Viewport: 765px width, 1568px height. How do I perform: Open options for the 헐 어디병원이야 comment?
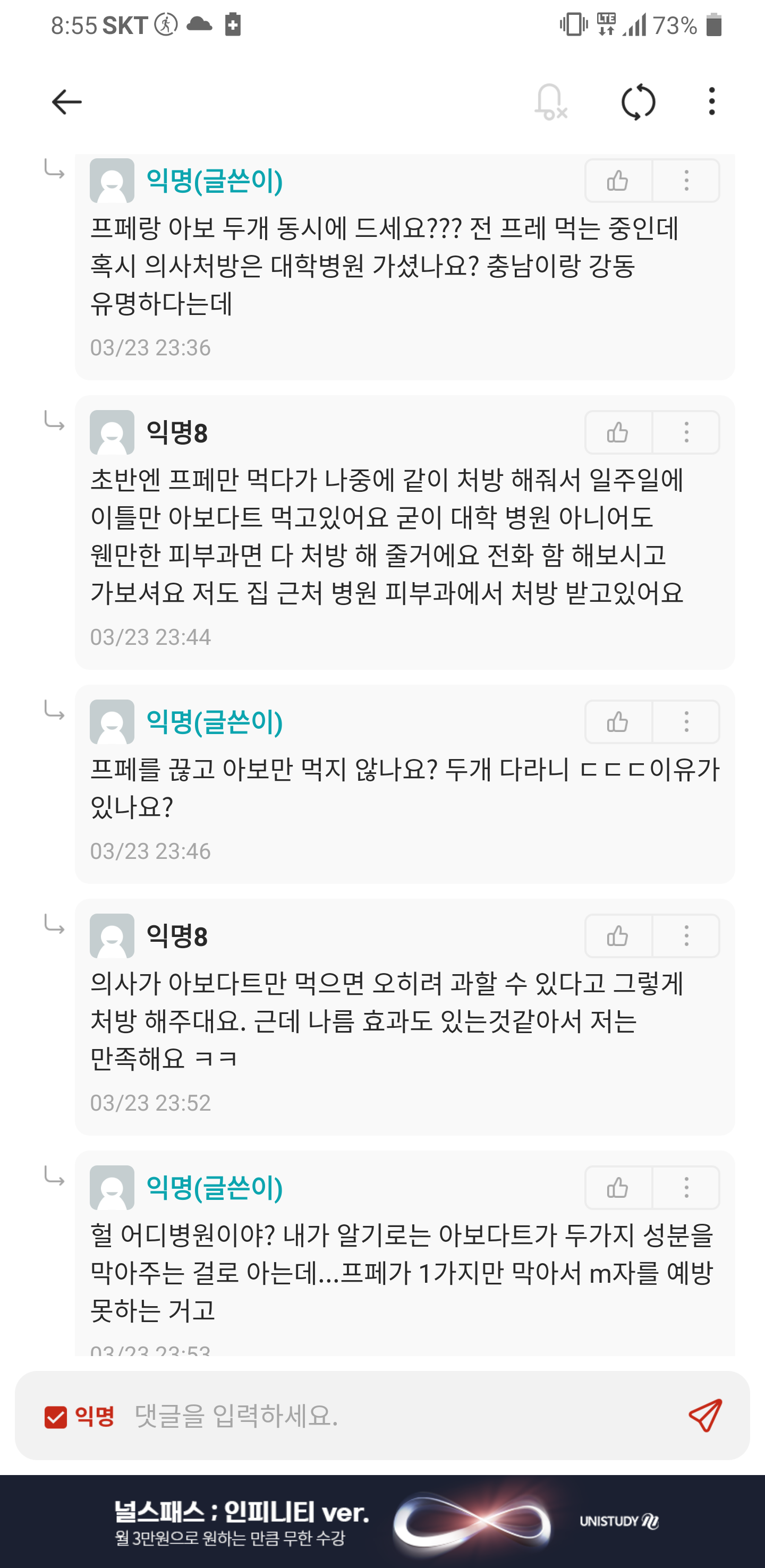(x=686, y=1188)
